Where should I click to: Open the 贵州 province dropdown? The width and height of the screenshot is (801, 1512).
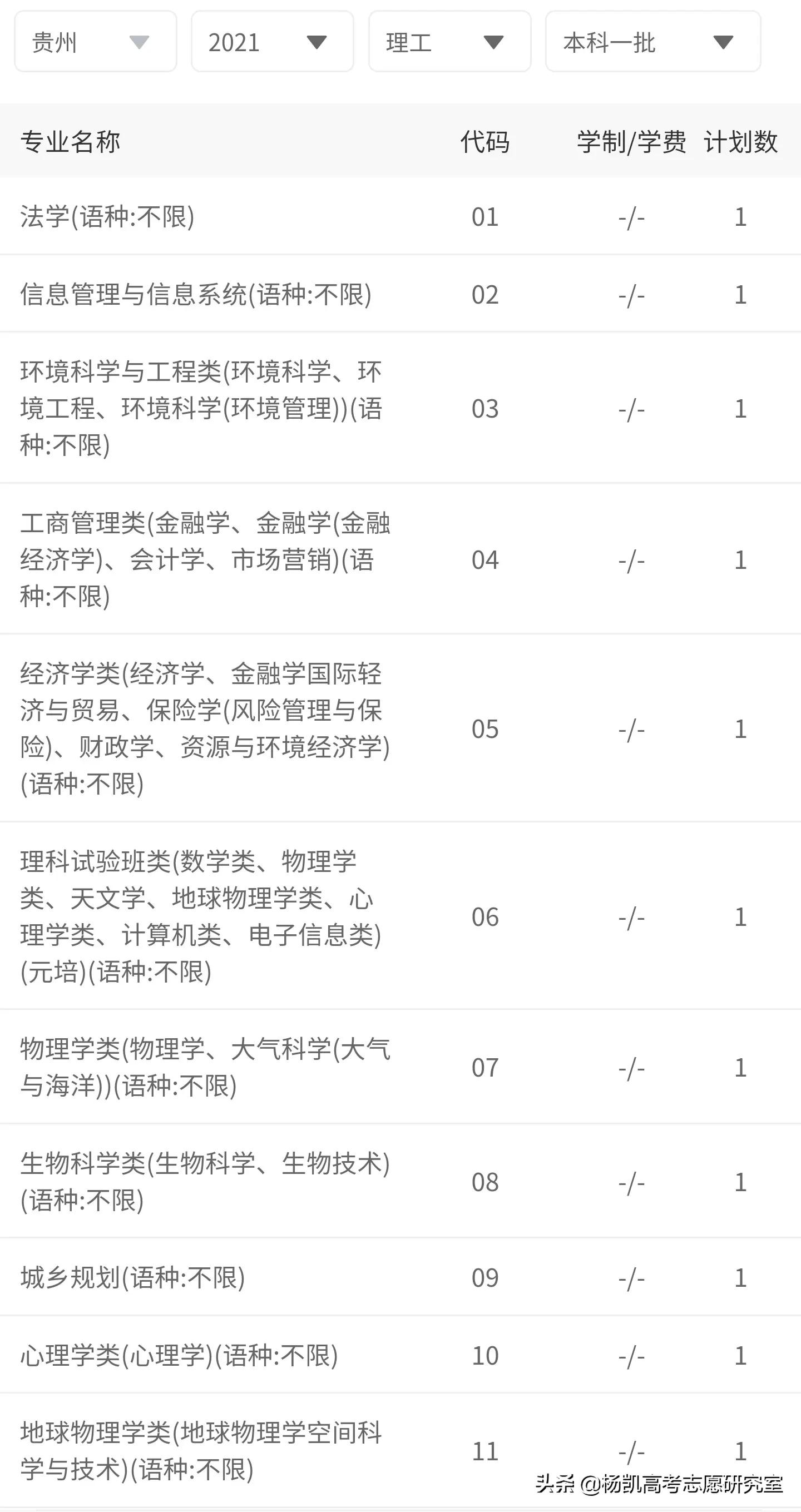pyautogui.click(x=94, y=41)
